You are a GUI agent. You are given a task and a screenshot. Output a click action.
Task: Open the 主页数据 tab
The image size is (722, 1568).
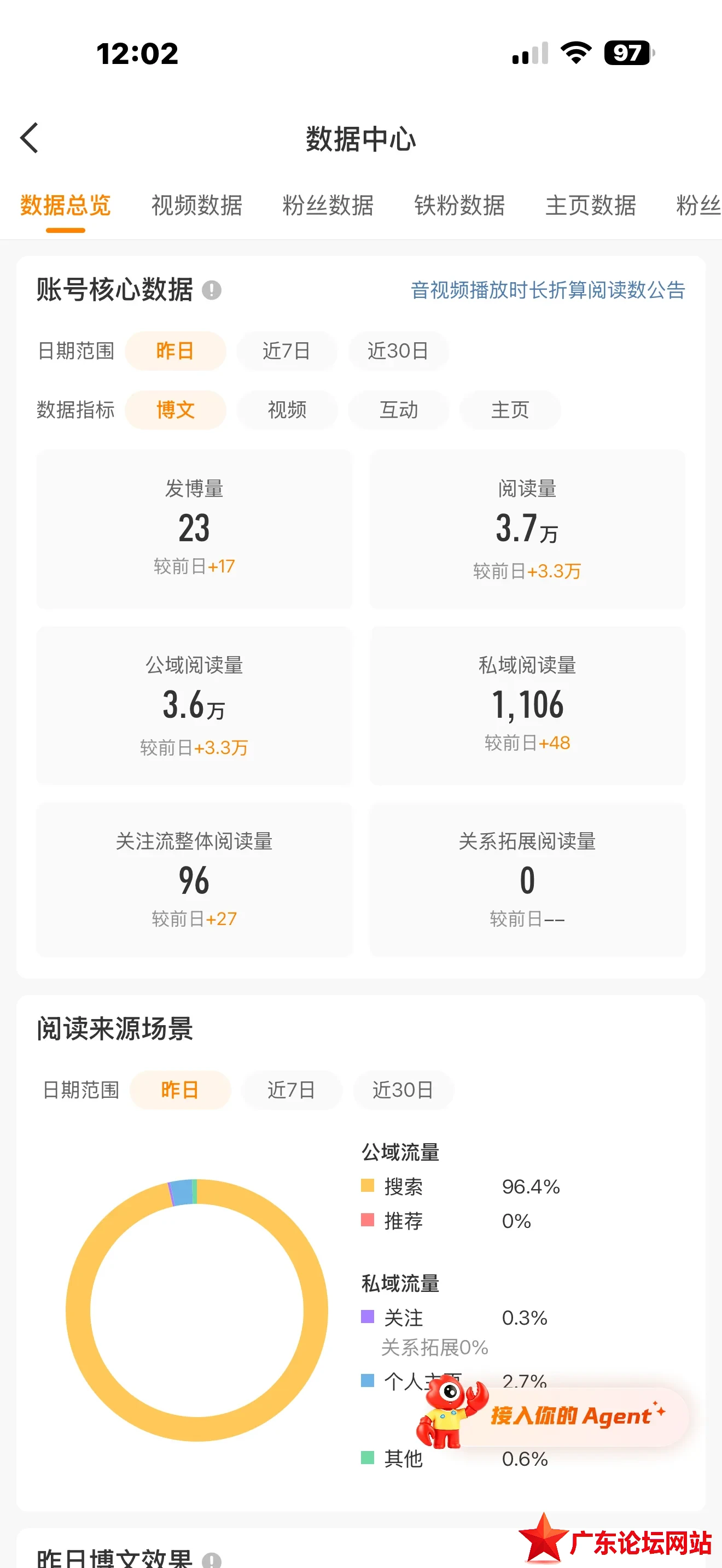591,205
